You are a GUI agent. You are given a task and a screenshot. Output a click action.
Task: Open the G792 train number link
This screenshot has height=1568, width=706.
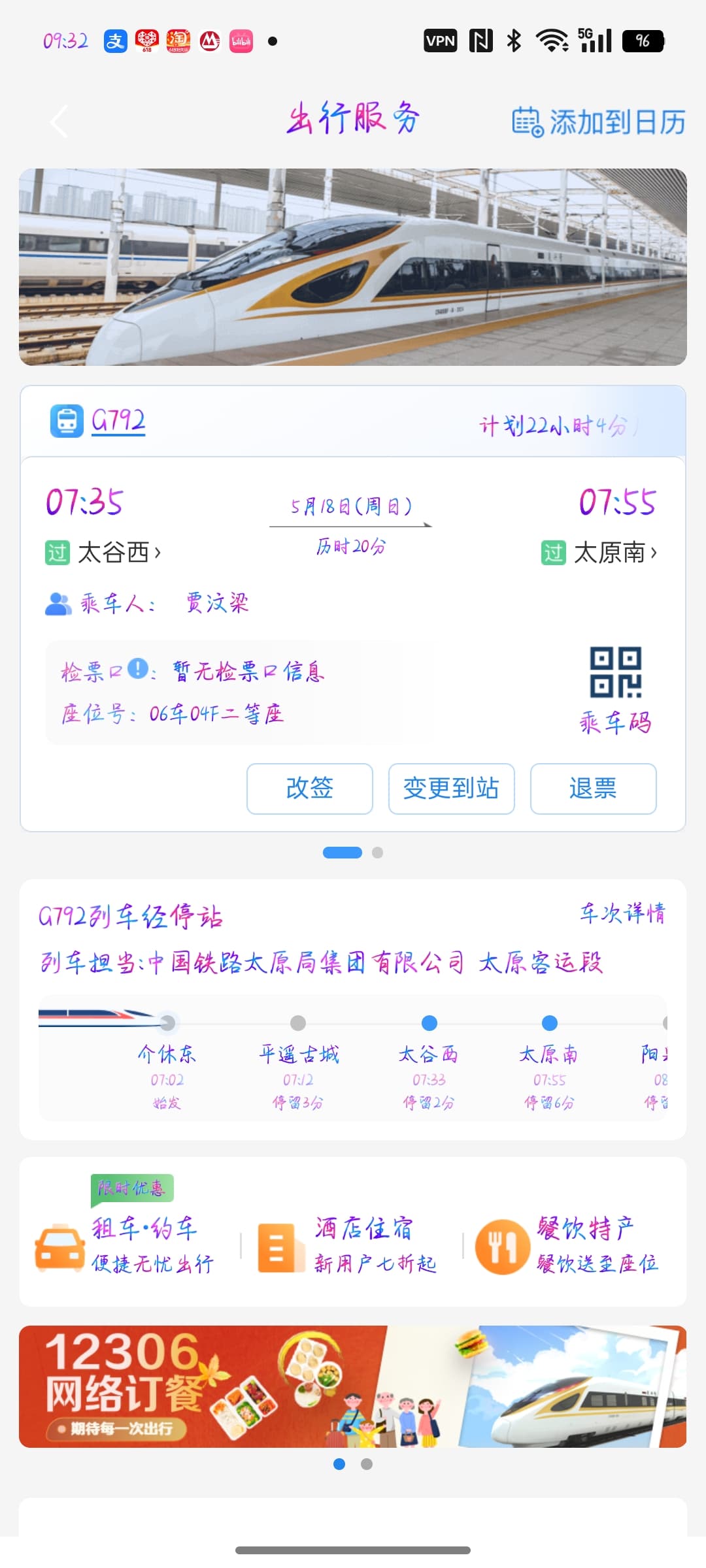click(x=118, y=421)
